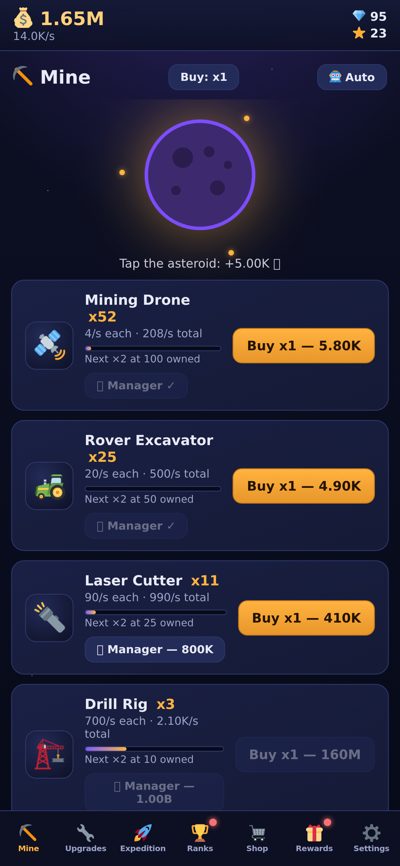Screen dimensions: 400x866
Task: Change the Buy: x1 quantity setting
Action: pos(203,77)
